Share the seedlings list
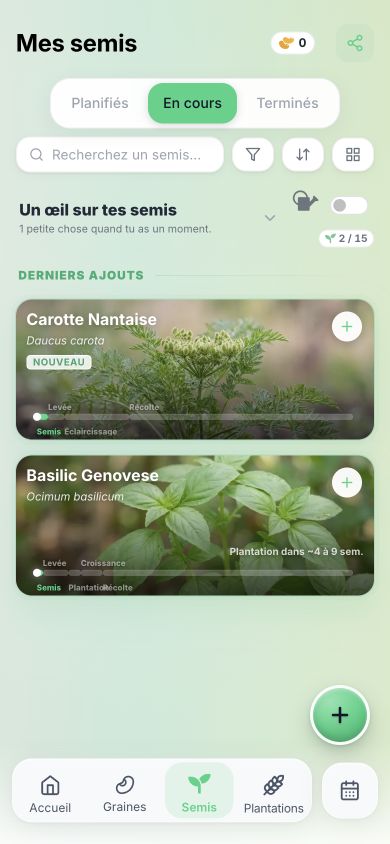The image size is (390, 844). click(354, 43)
